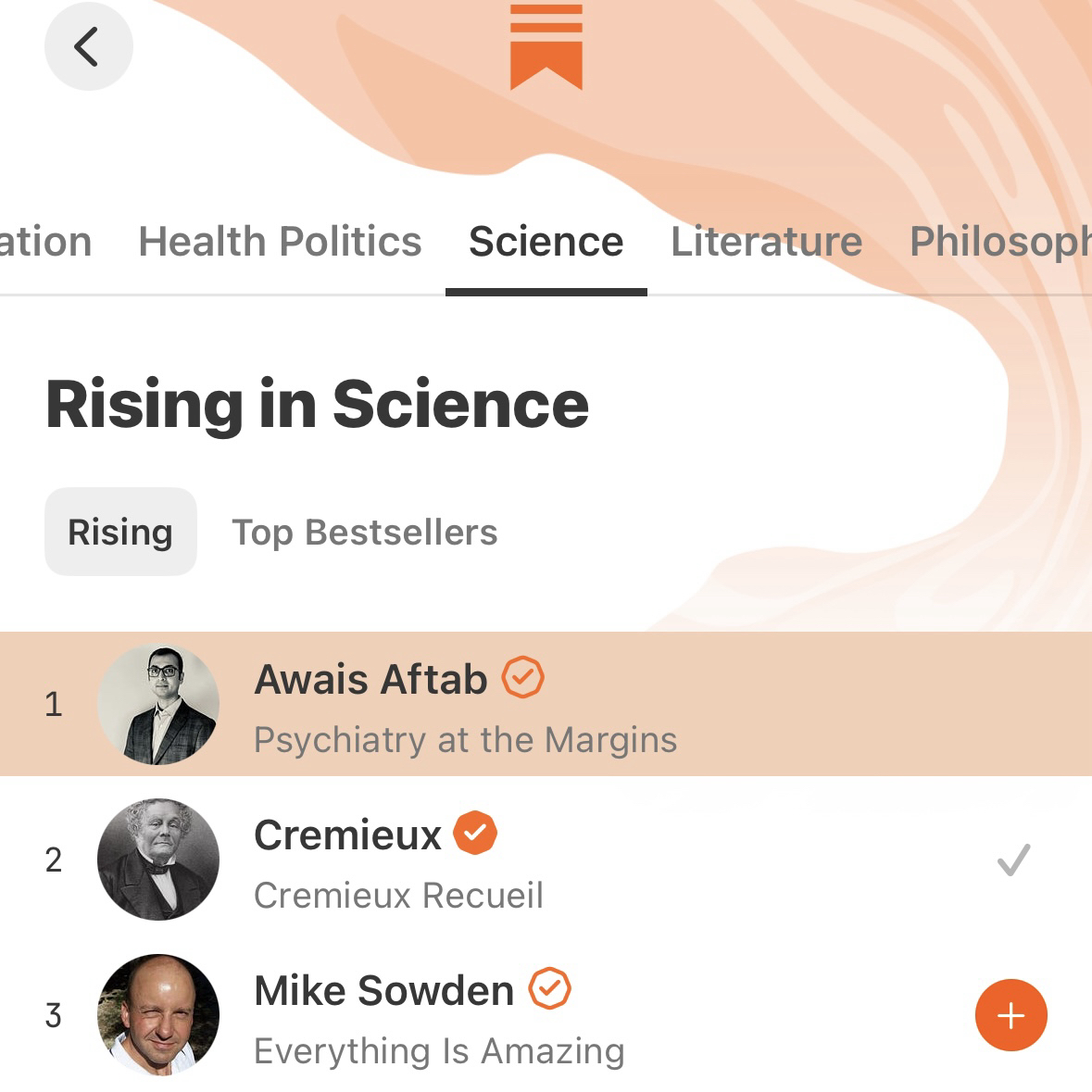The image size is (1092, 1092).
Task: Switch to the Health Politics tab
Action: tap(280, 242)
